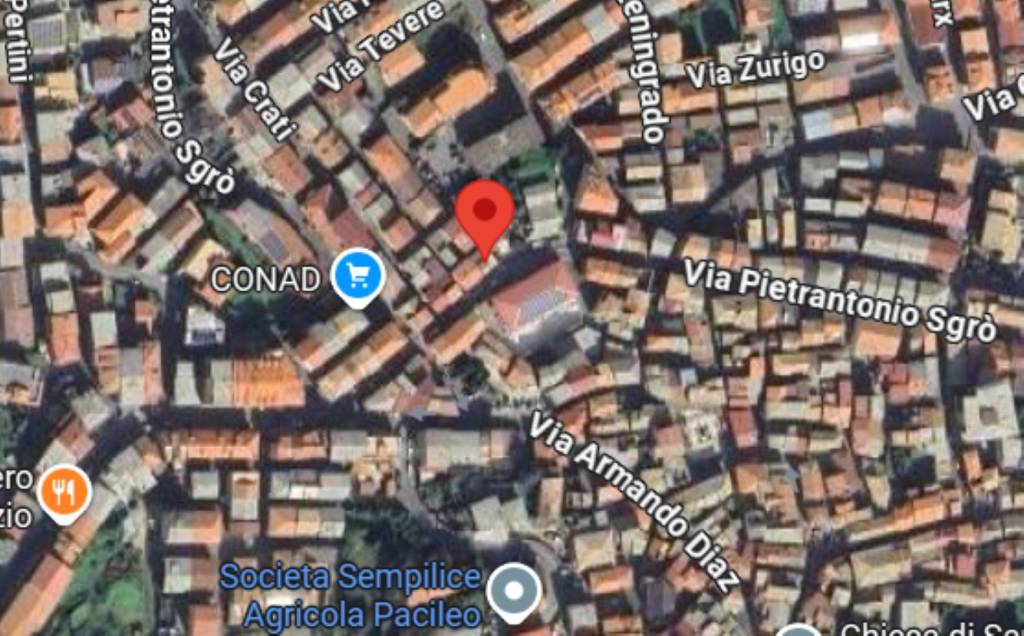1024x636 pixels.
Task: Open the orange restaurant marker
Action: pyautogui.click(x=65, y=492)
